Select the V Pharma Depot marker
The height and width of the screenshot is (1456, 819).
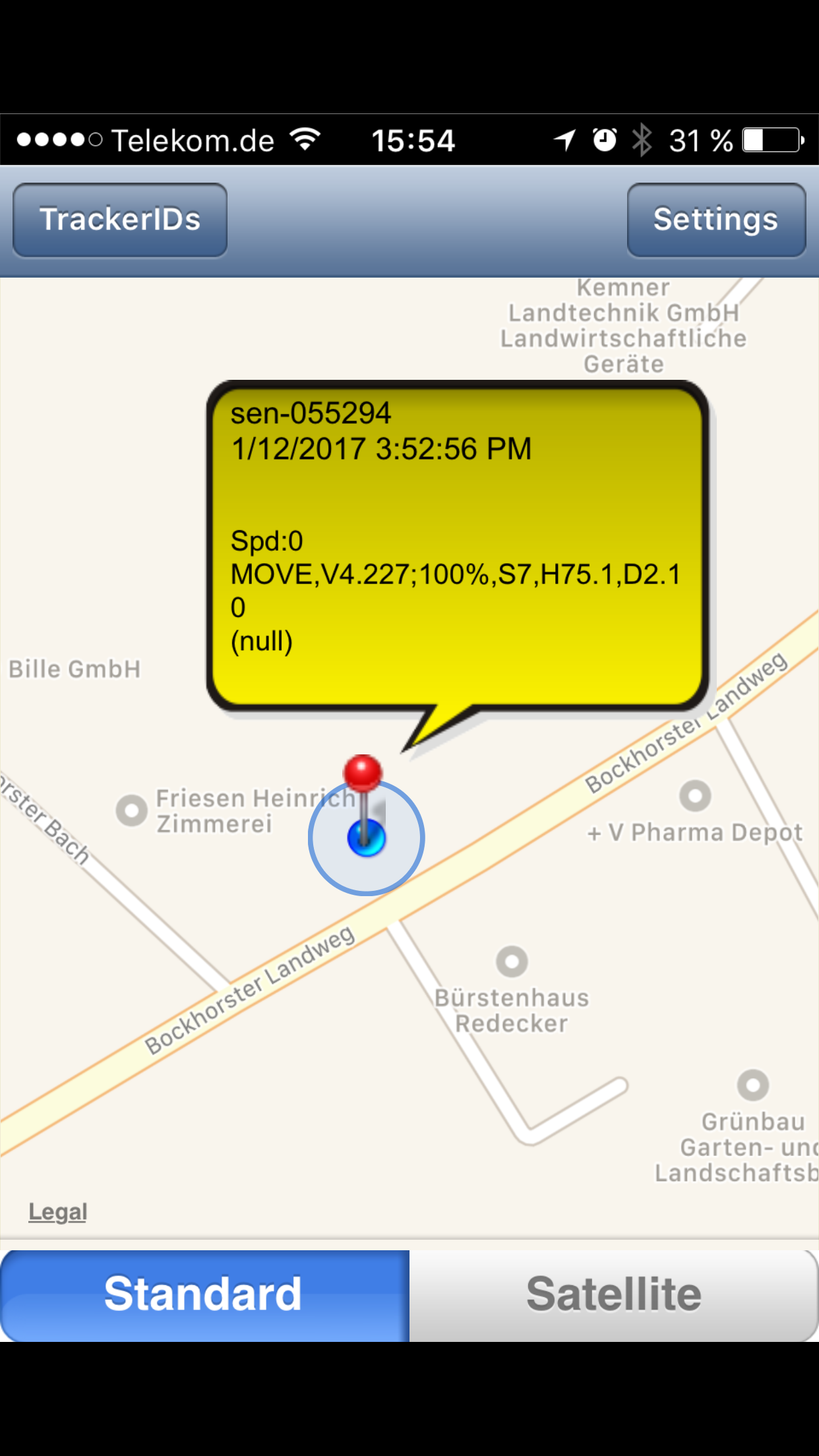[695, 795]
